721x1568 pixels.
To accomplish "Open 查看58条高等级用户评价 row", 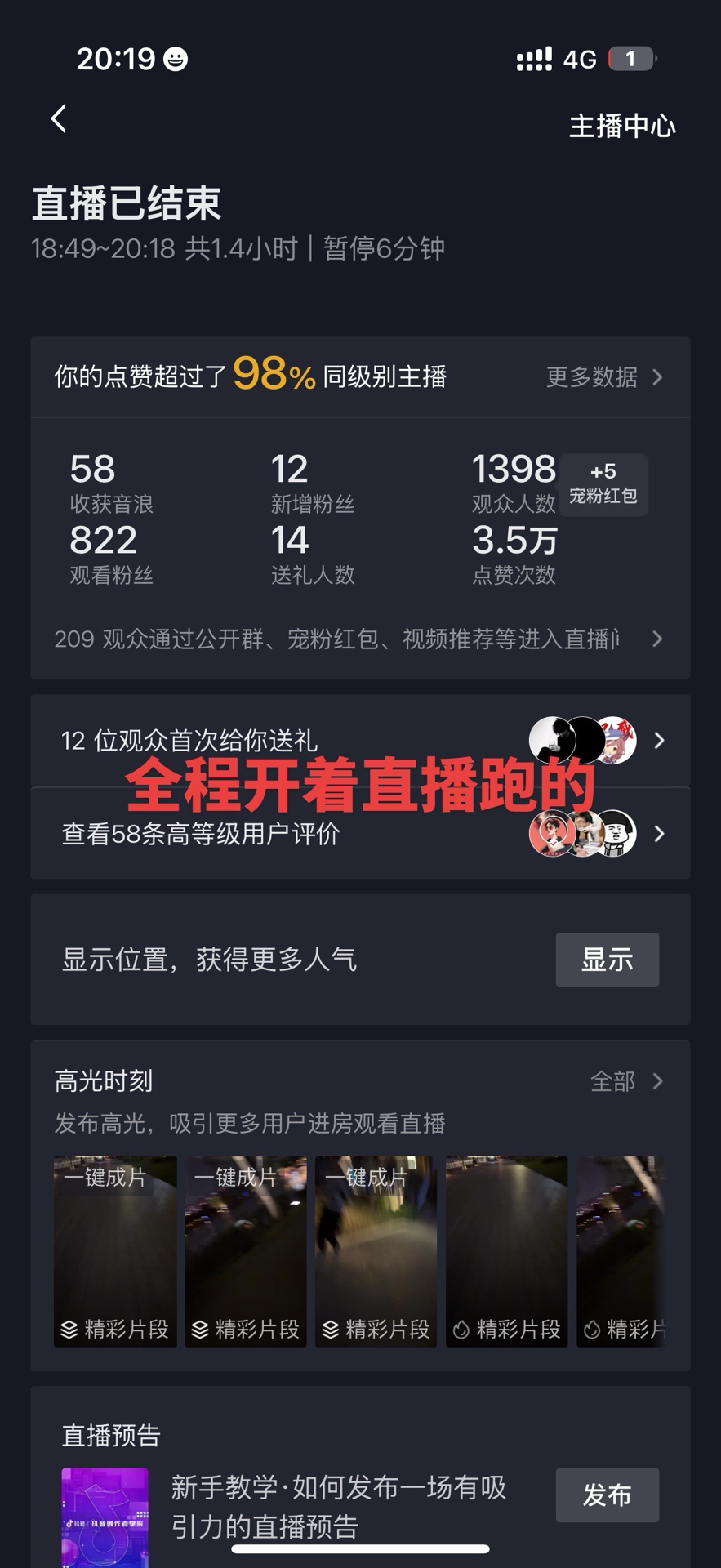I will tap(359, 834).
